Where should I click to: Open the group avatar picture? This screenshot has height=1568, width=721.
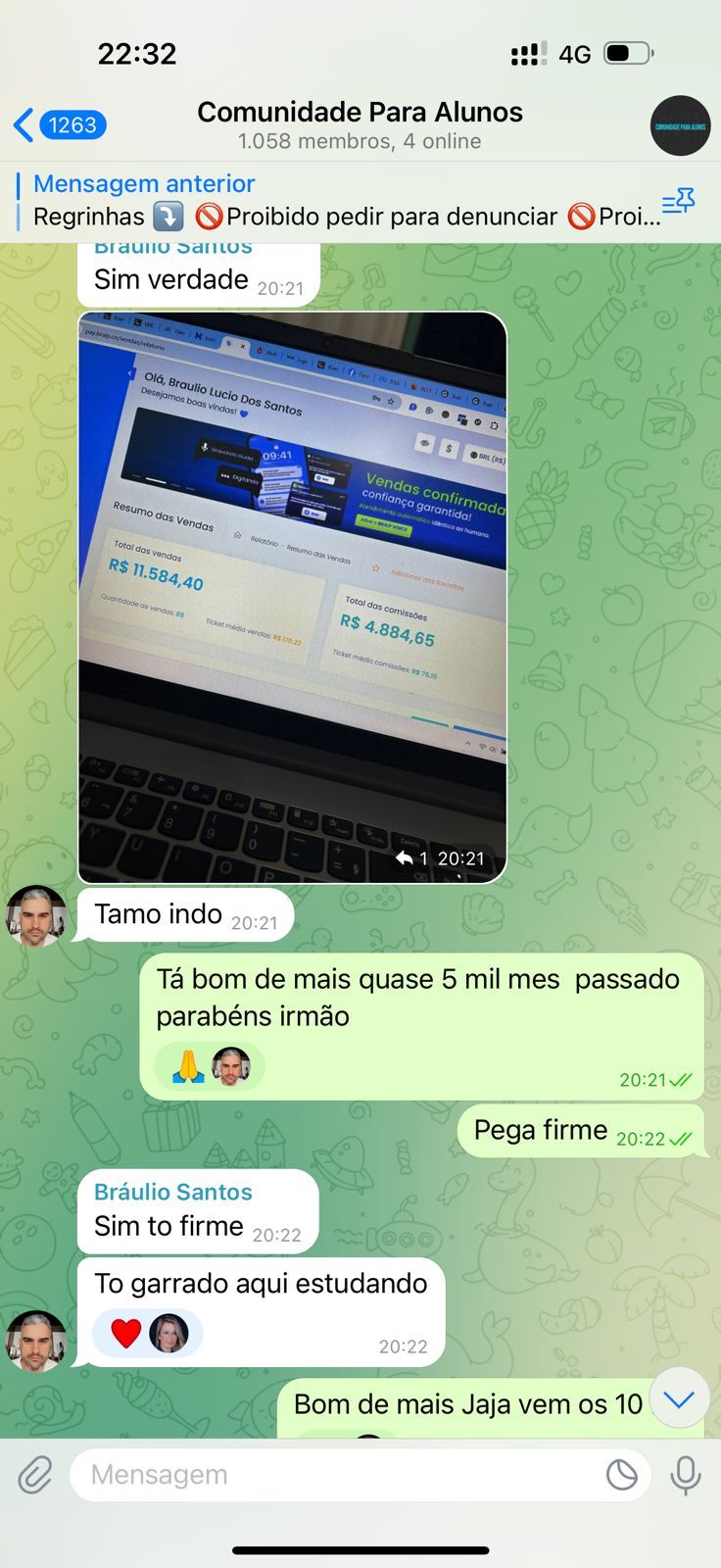tap(680, 125)
